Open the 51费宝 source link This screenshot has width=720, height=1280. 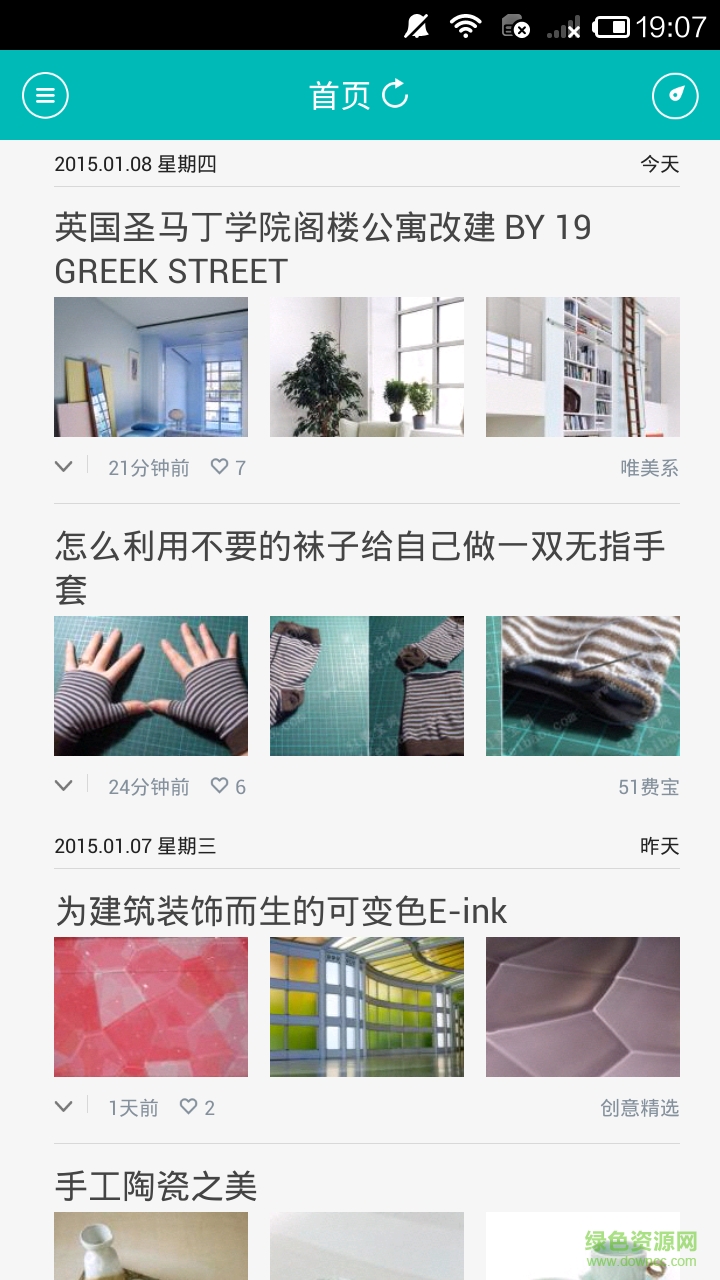tap(648, 788)
